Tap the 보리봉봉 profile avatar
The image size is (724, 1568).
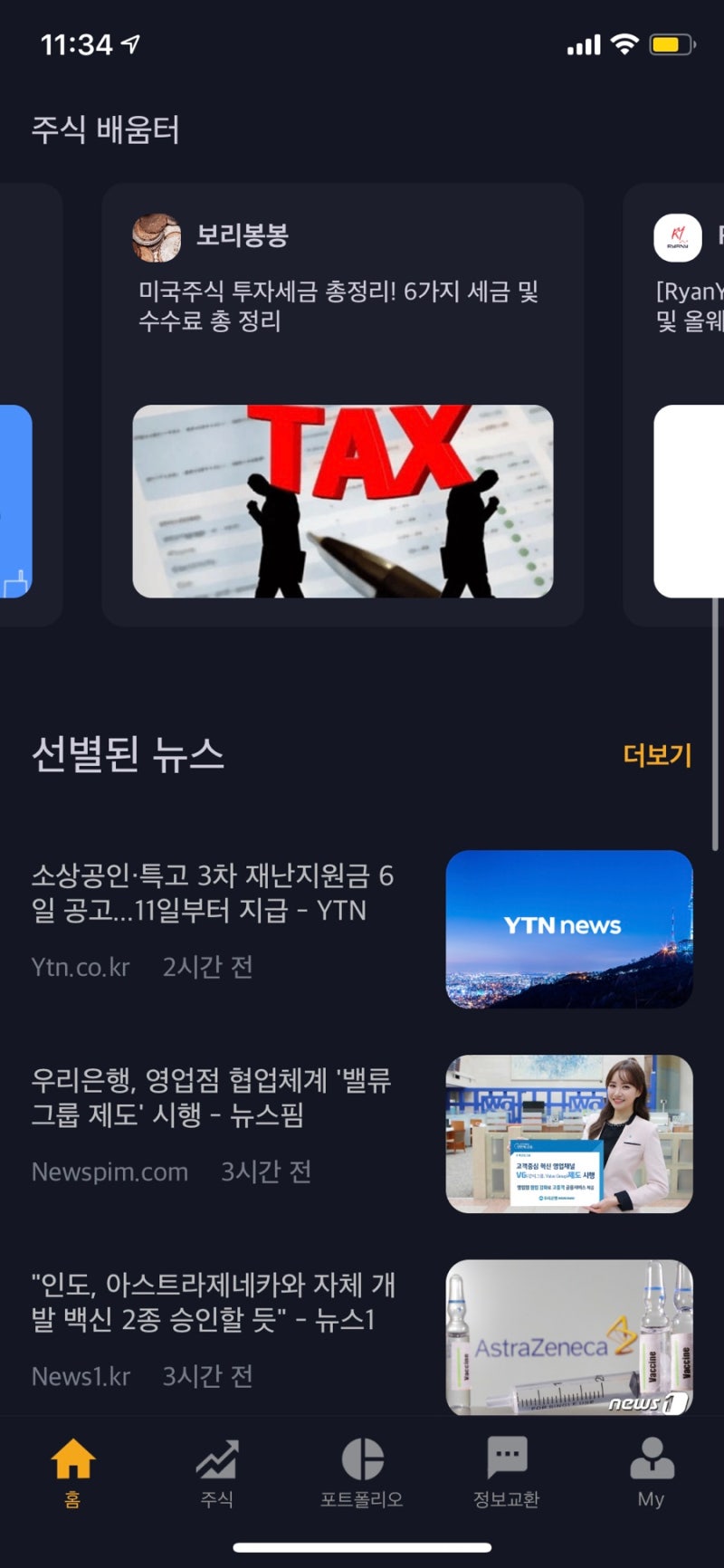click(158, 237)
